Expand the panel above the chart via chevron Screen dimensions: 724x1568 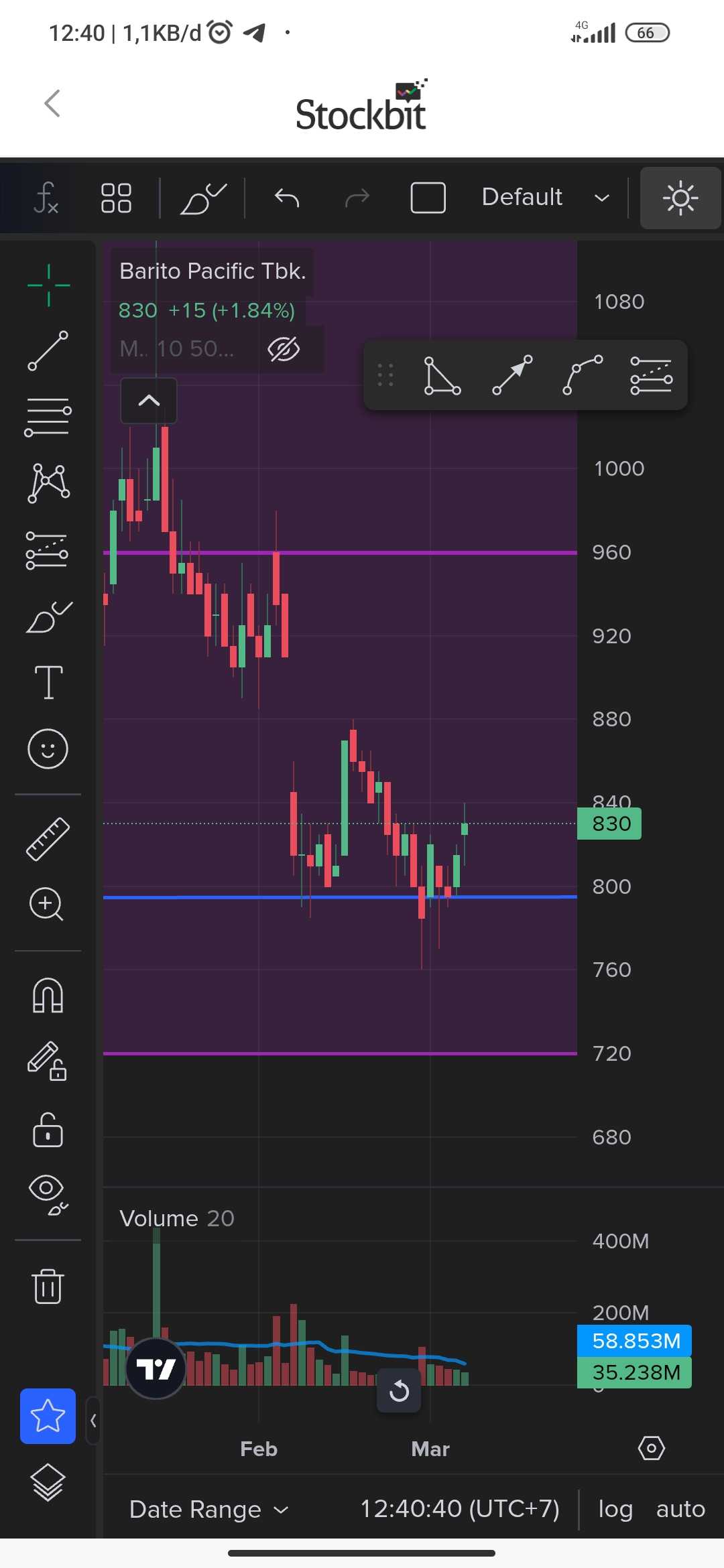click(x=148, y=400)
